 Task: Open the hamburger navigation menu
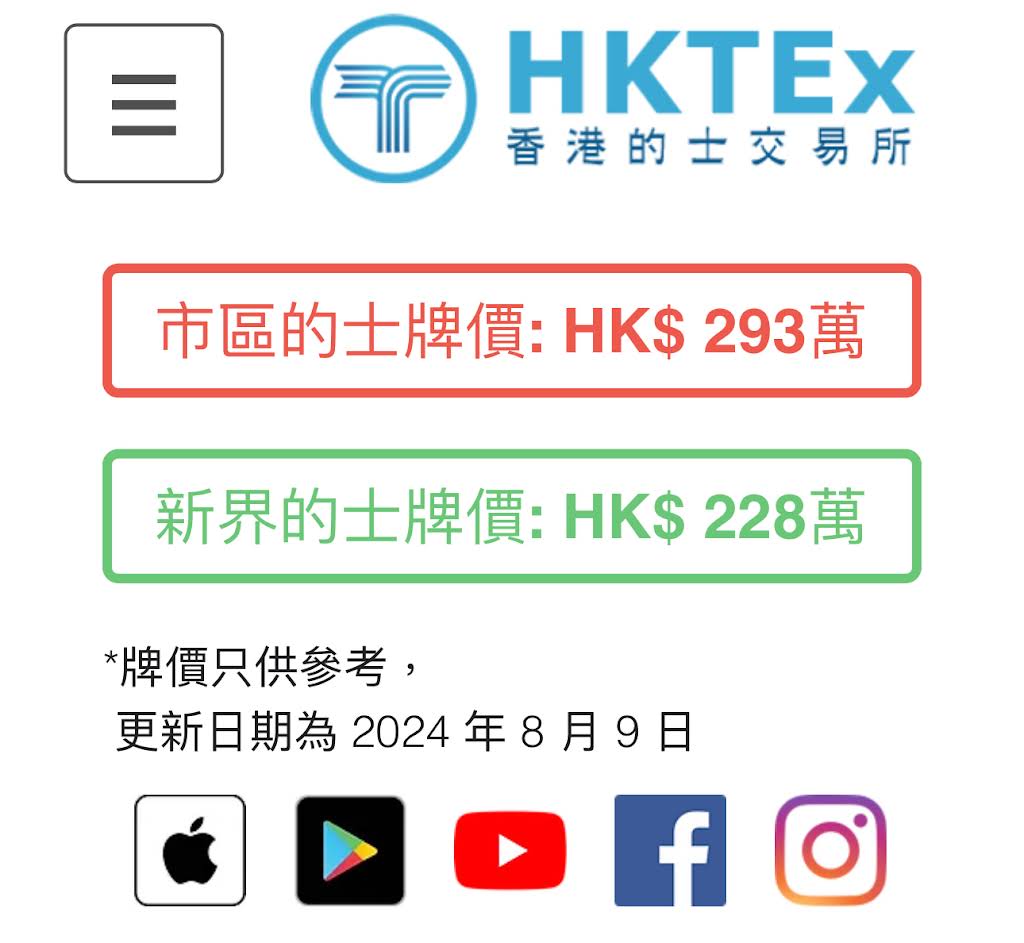click(x=144, y=104)
